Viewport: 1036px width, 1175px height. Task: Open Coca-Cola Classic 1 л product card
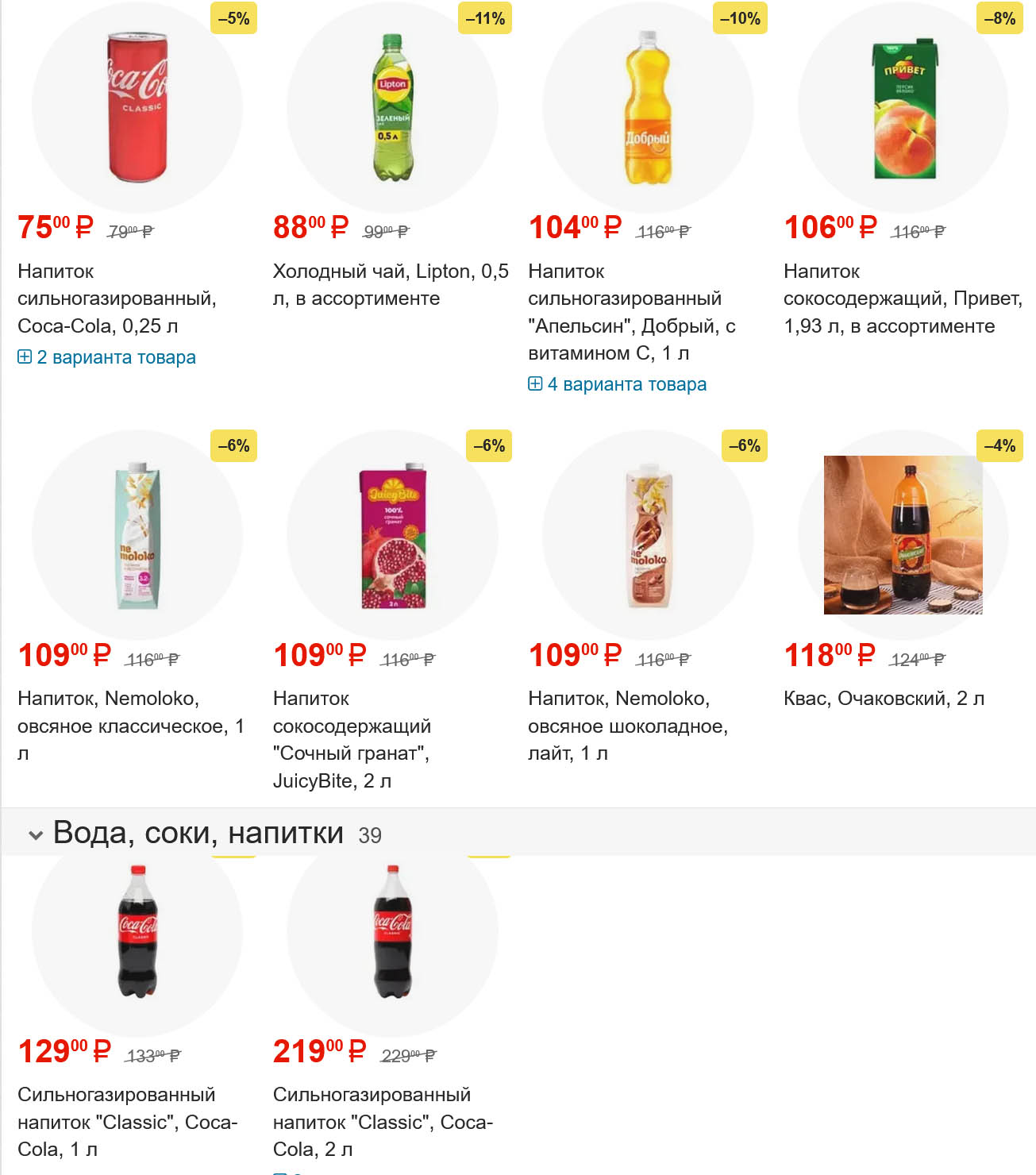point(127,1121)
